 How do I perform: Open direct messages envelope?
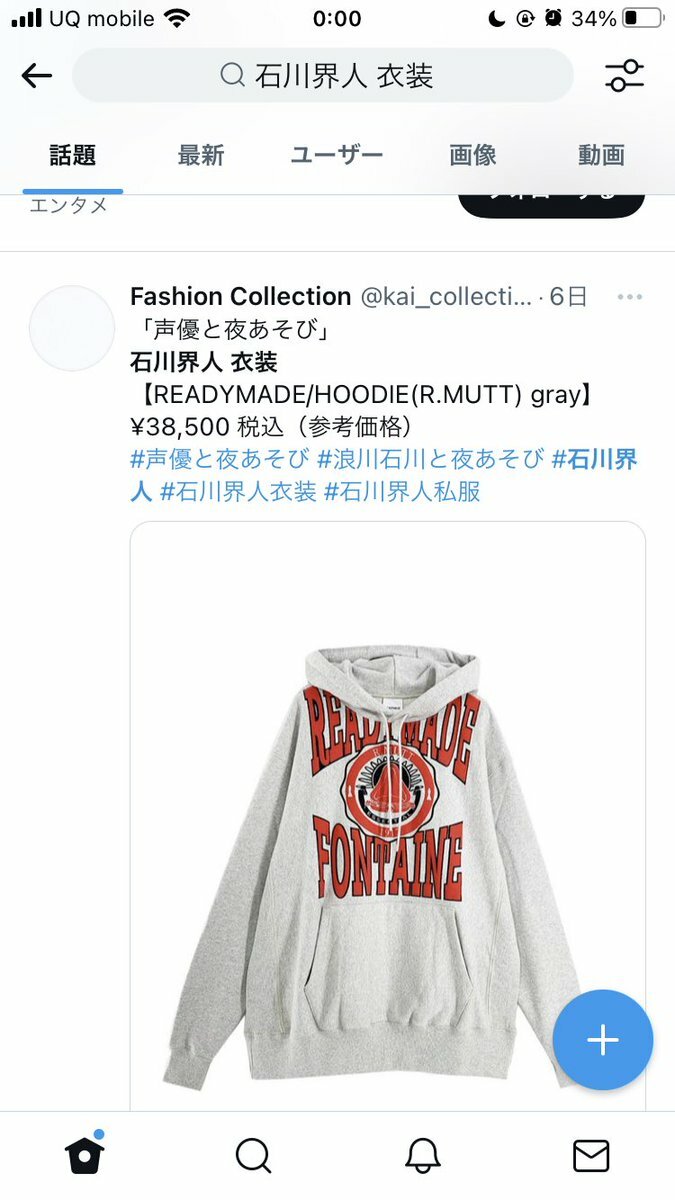point(591,1155)
